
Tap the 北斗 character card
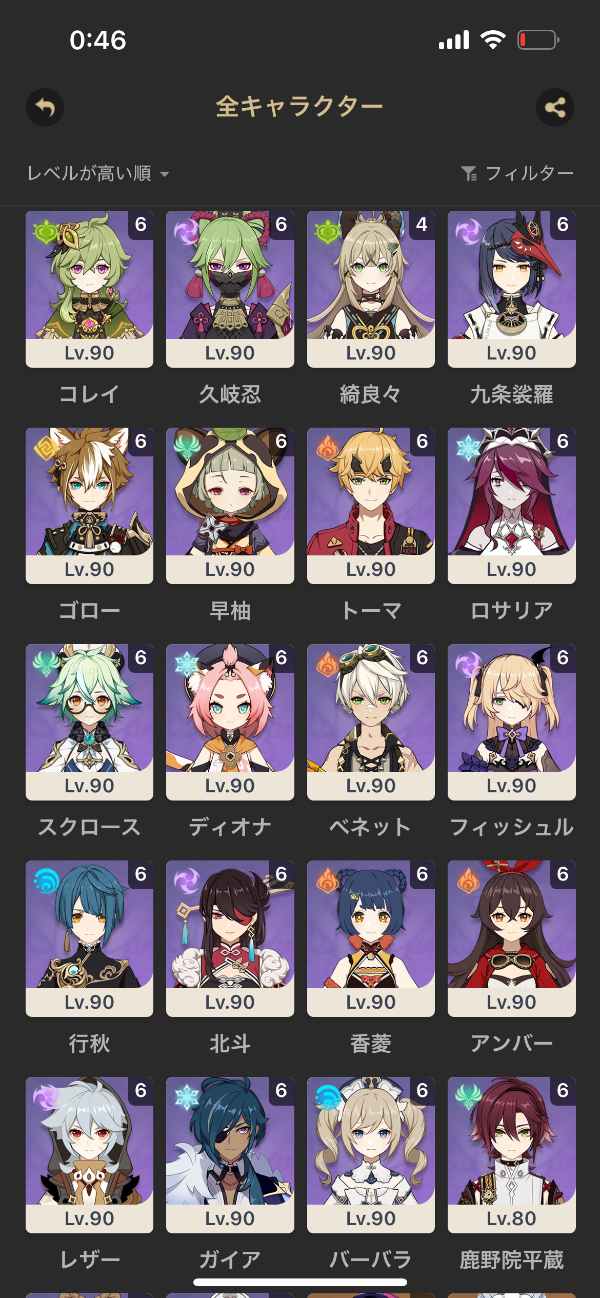click(230, 938)
